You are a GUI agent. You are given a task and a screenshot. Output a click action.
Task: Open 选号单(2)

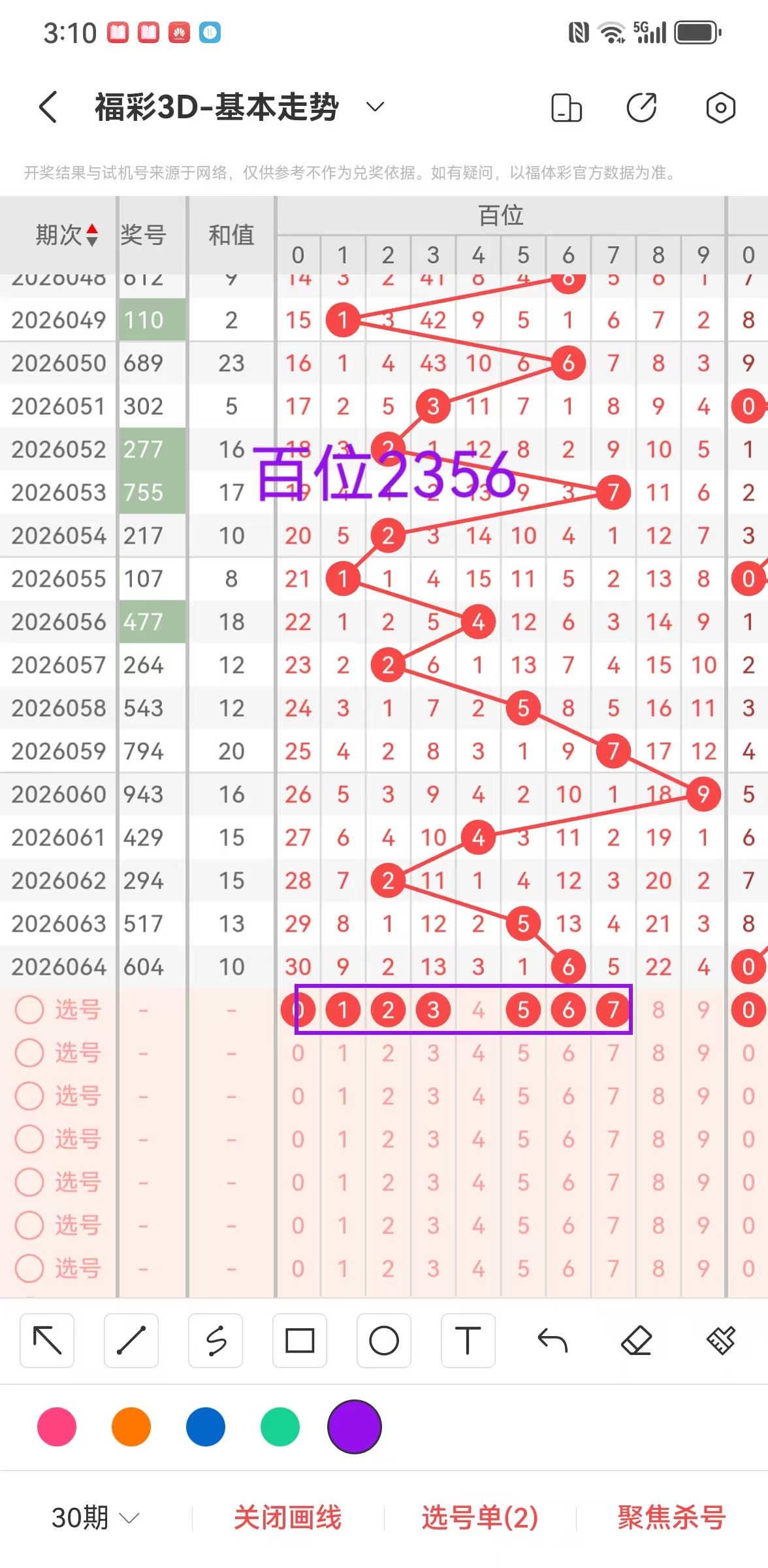pyautogui.click(x=480, y=1518)
